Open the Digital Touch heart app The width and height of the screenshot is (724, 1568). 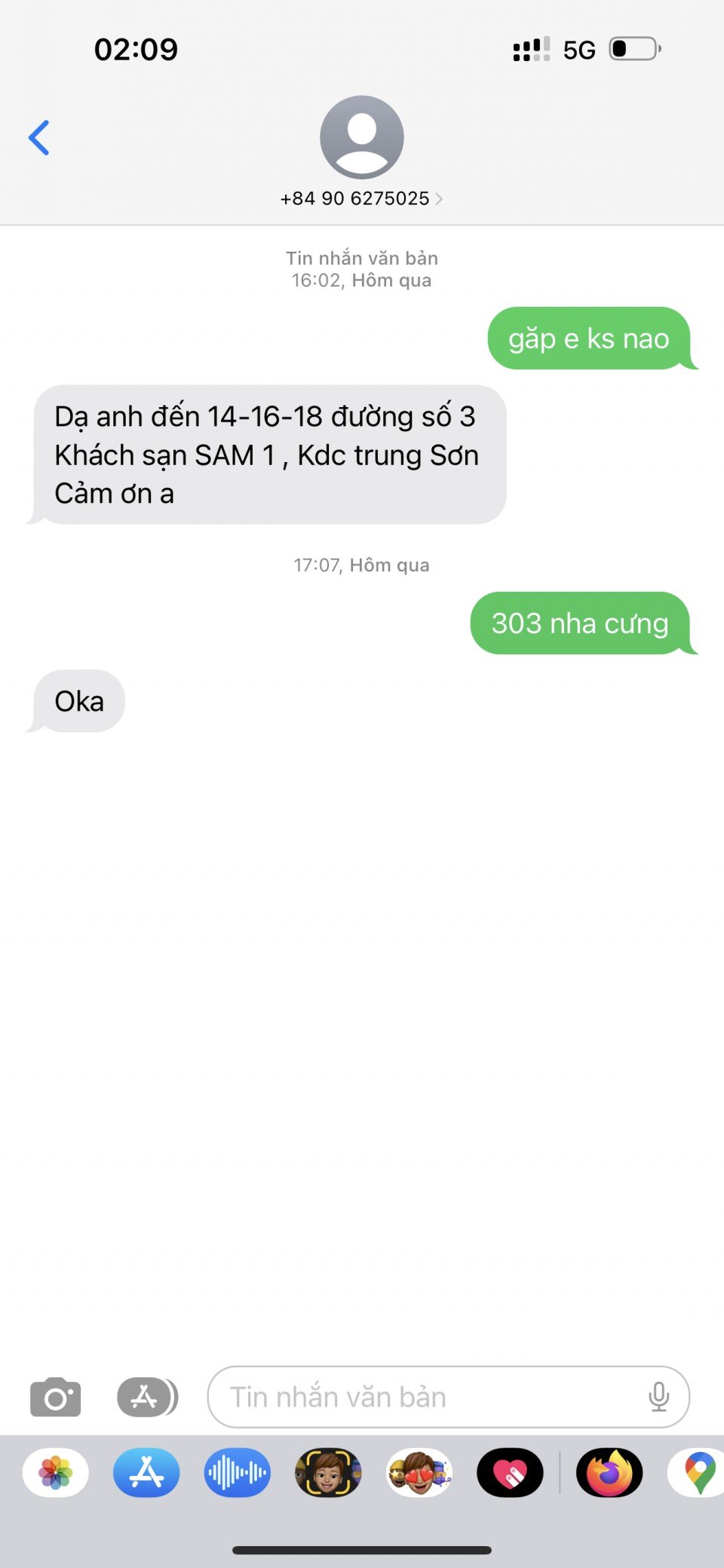click(x=510, y=1472)
